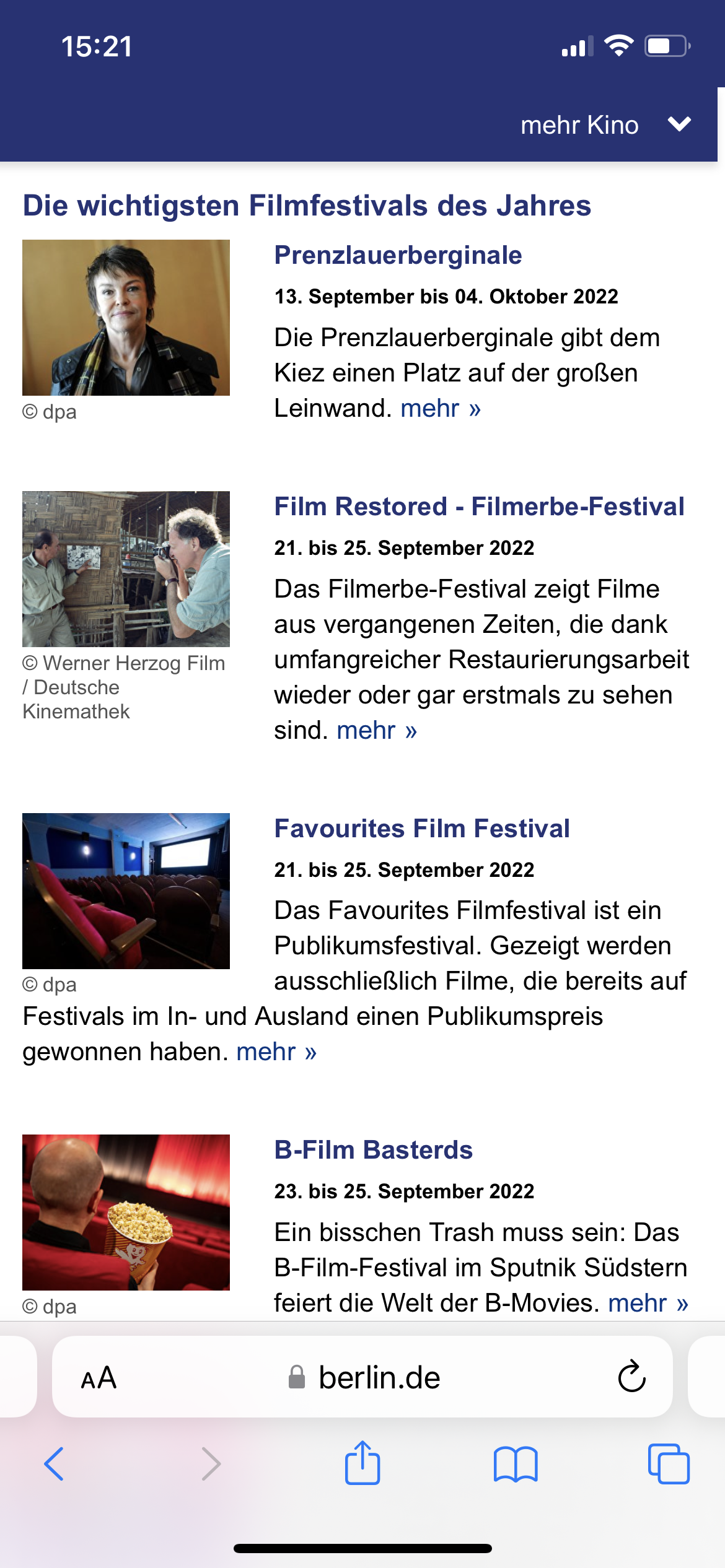Read mehr about Favourites Film Festival
The image size is (725, 1568).
[x=276, y=1052]
